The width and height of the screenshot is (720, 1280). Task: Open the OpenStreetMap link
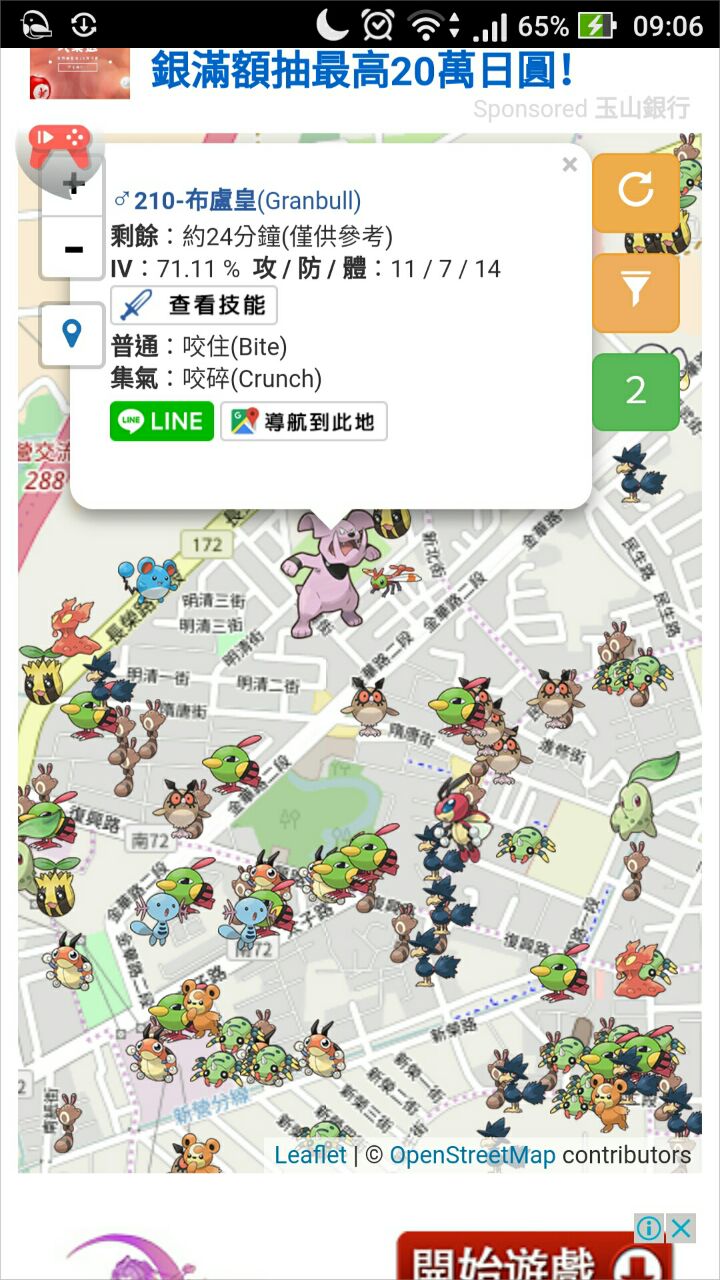click(x=472, y=1155)
